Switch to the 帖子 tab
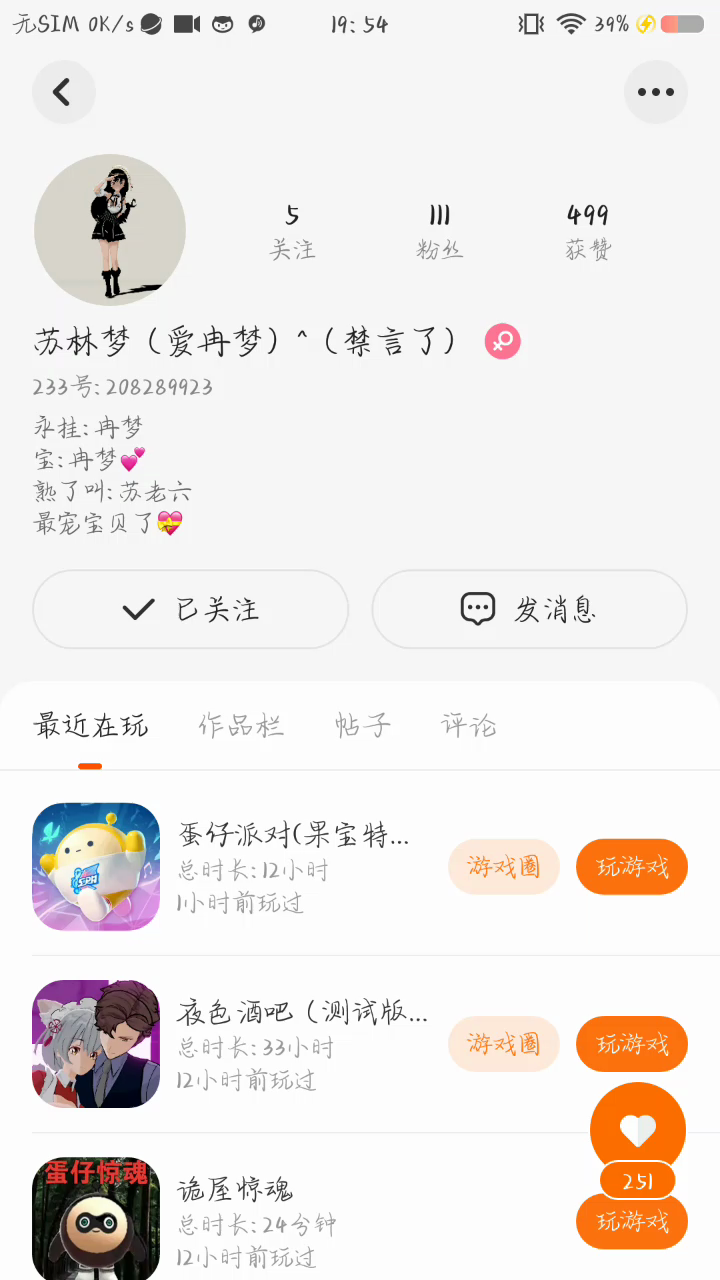This screenshot has width=720, height=1280. [x=362, y=726]
